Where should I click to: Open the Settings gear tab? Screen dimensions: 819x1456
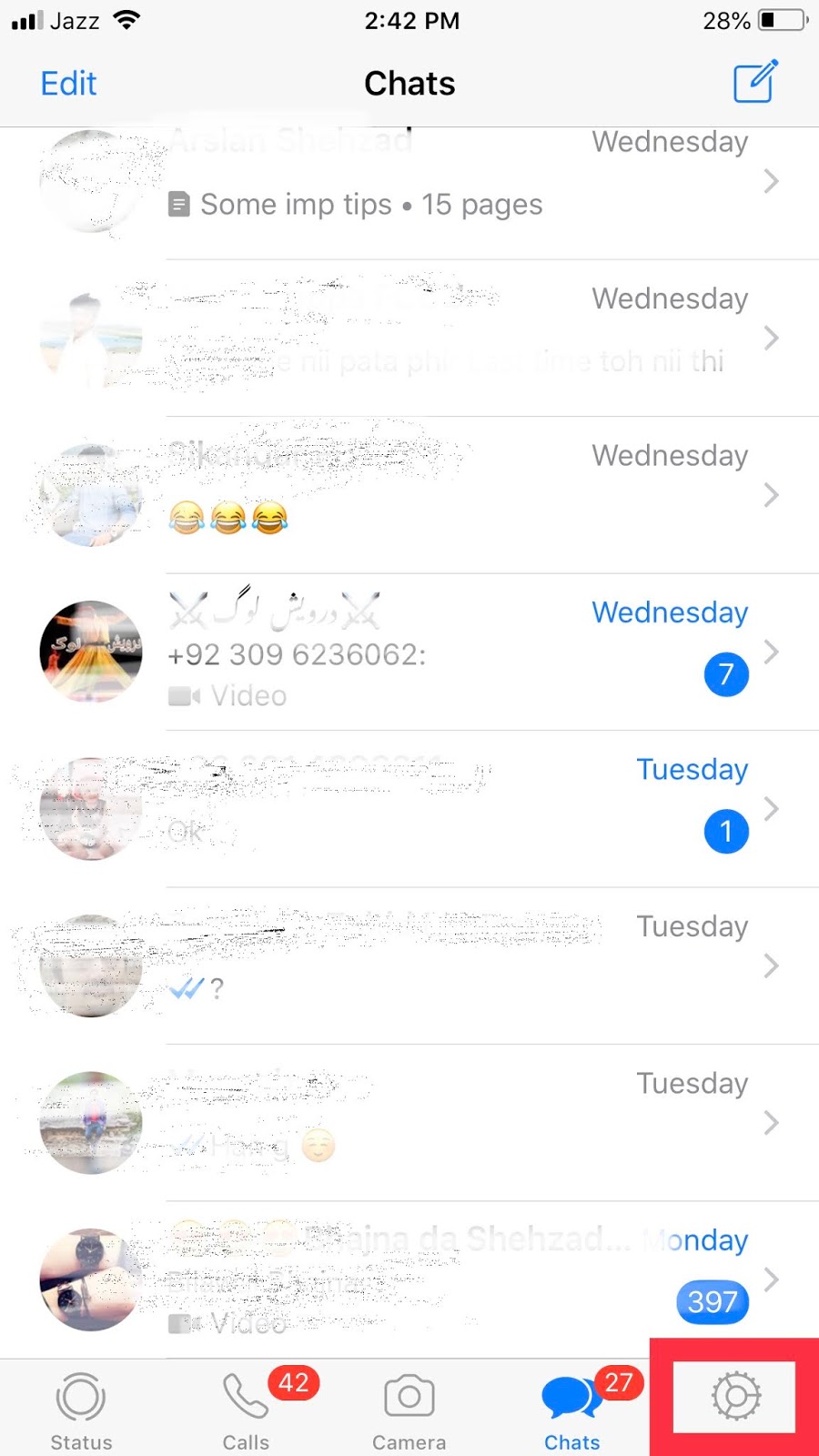[x=735, y=1397]
